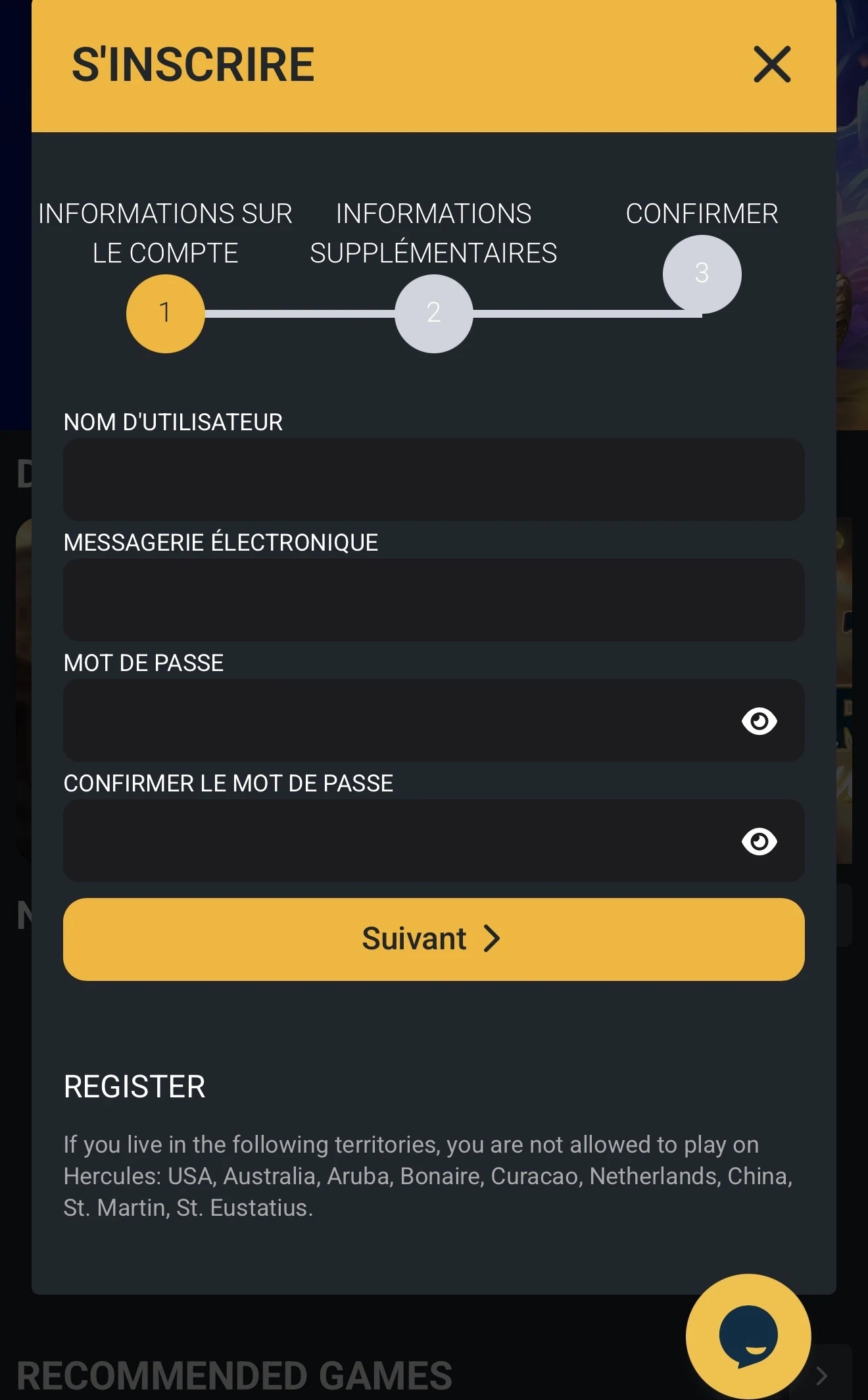Continue with the Suivant button
868x1400 pixels.
(x=434, y=939)
